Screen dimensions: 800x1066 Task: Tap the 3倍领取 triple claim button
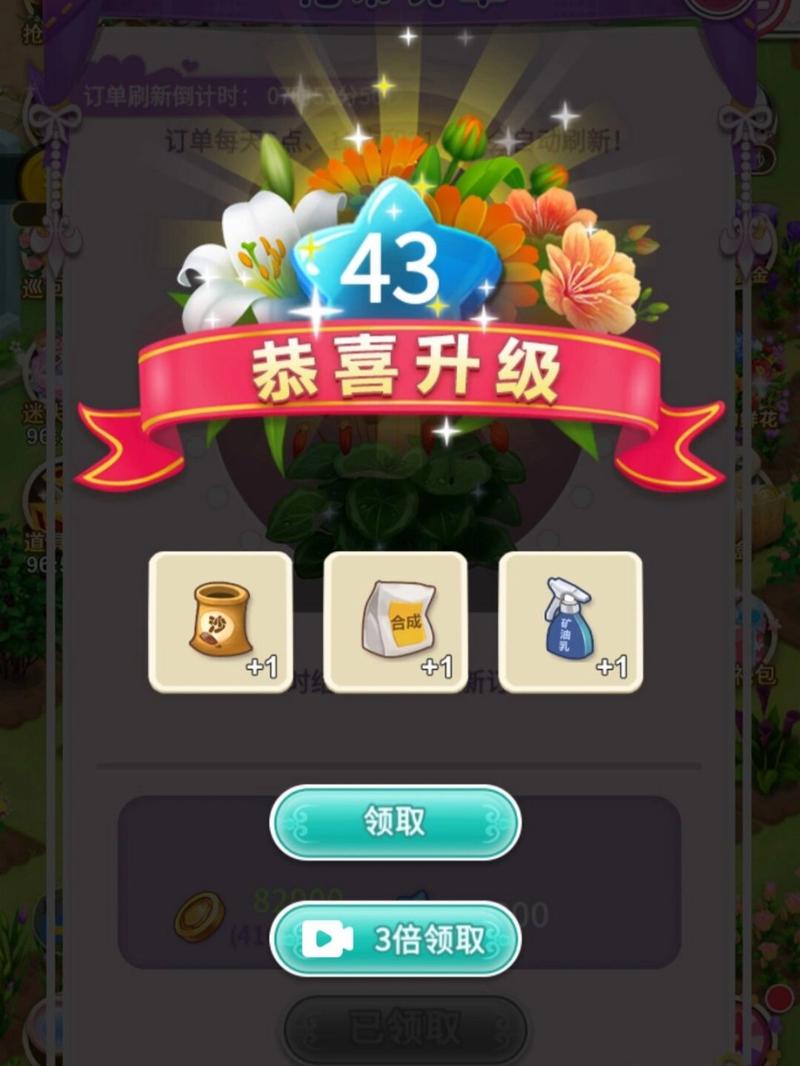396,938
